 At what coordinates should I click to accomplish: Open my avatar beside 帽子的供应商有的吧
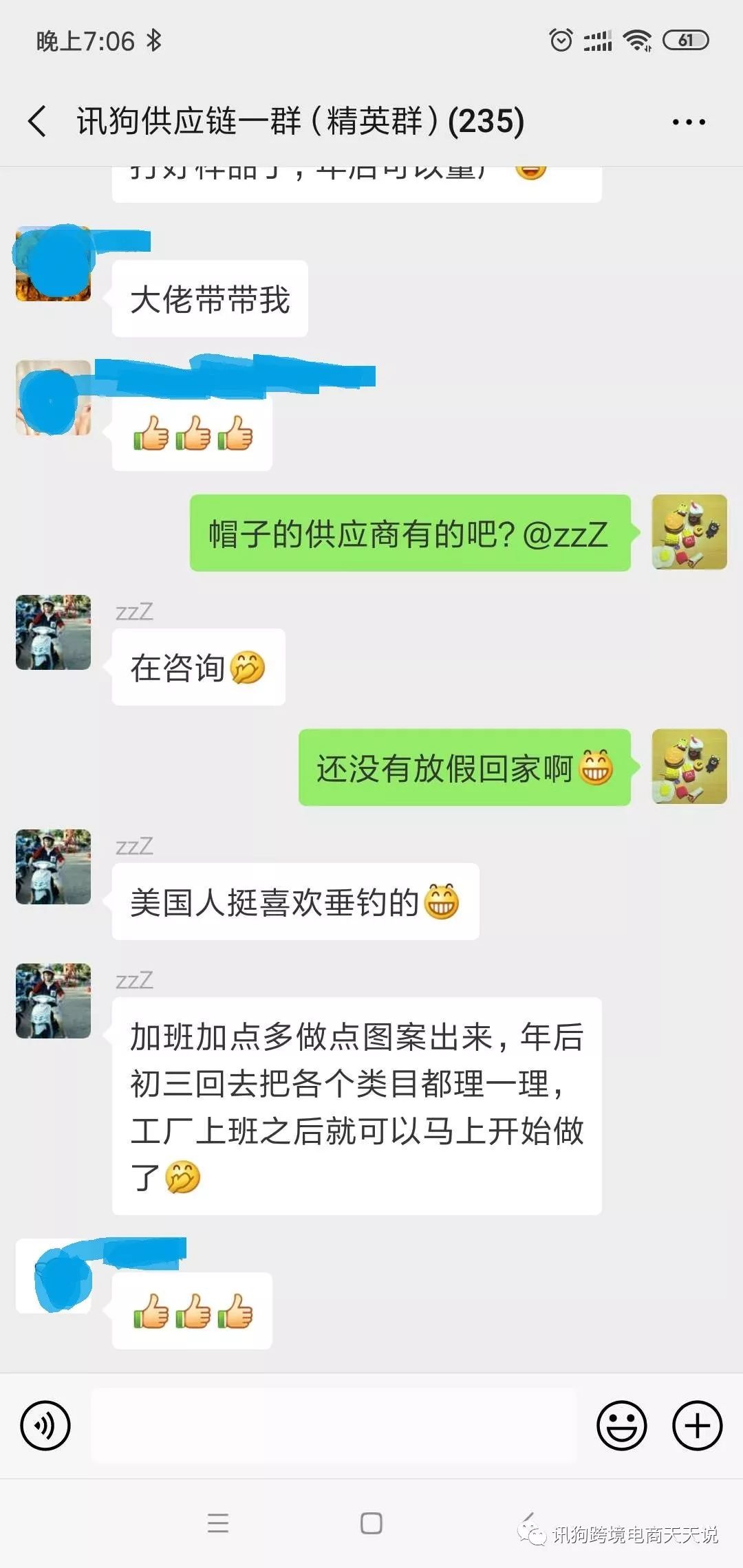(689, 532)
